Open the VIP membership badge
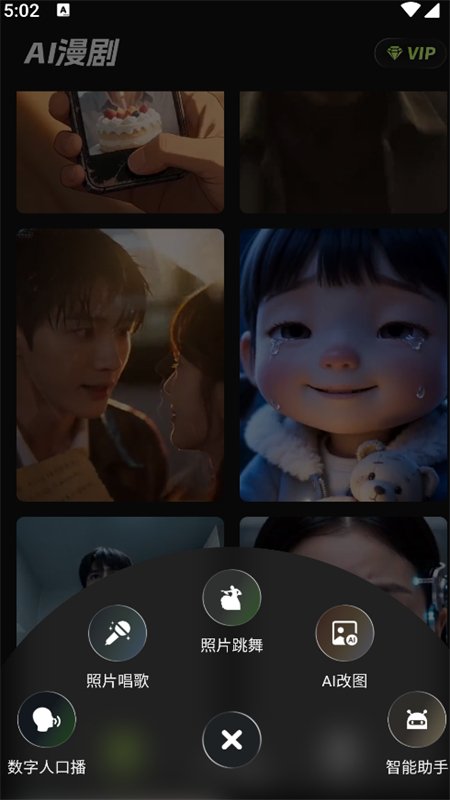This screenshot has height=800, width=450. click(x=411, y=54)
